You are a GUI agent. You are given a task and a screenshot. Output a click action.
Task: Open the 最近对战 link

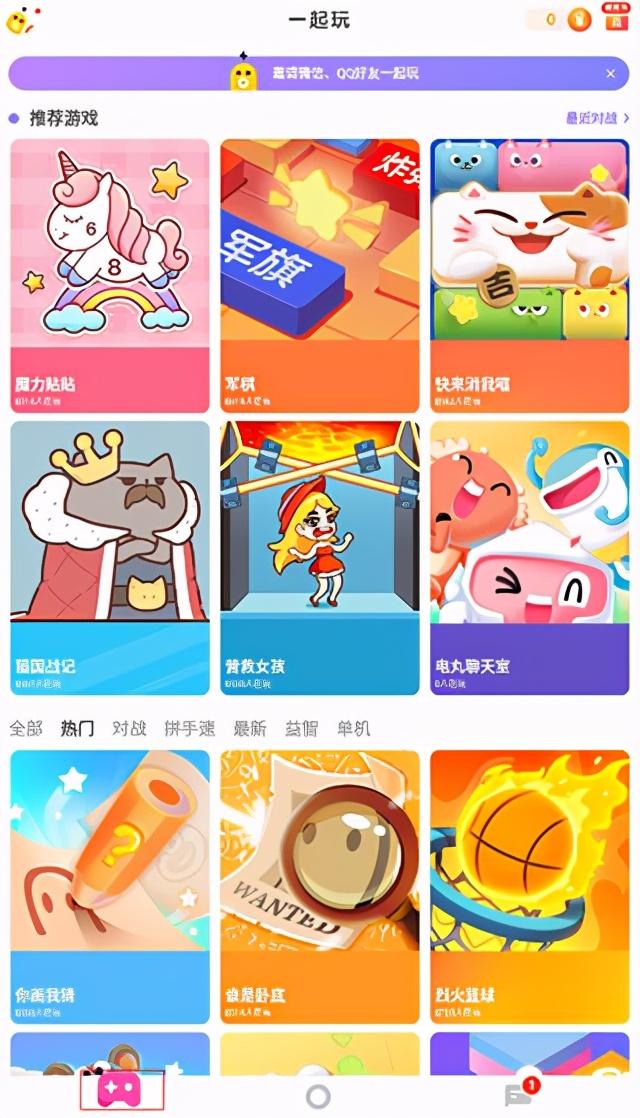click(597, 118)
